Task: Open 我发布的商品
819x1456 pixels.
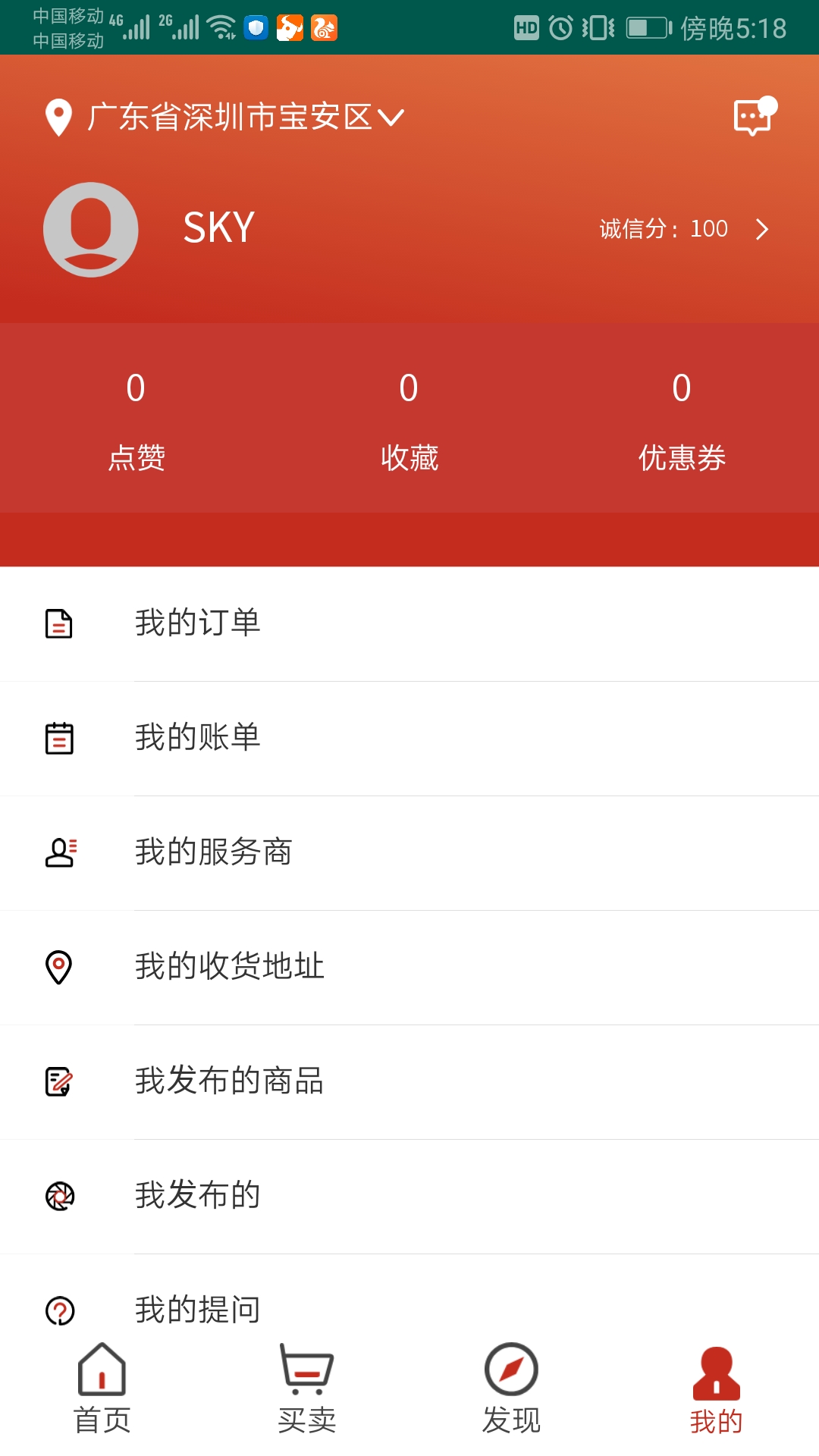Action: (409, 1082)
